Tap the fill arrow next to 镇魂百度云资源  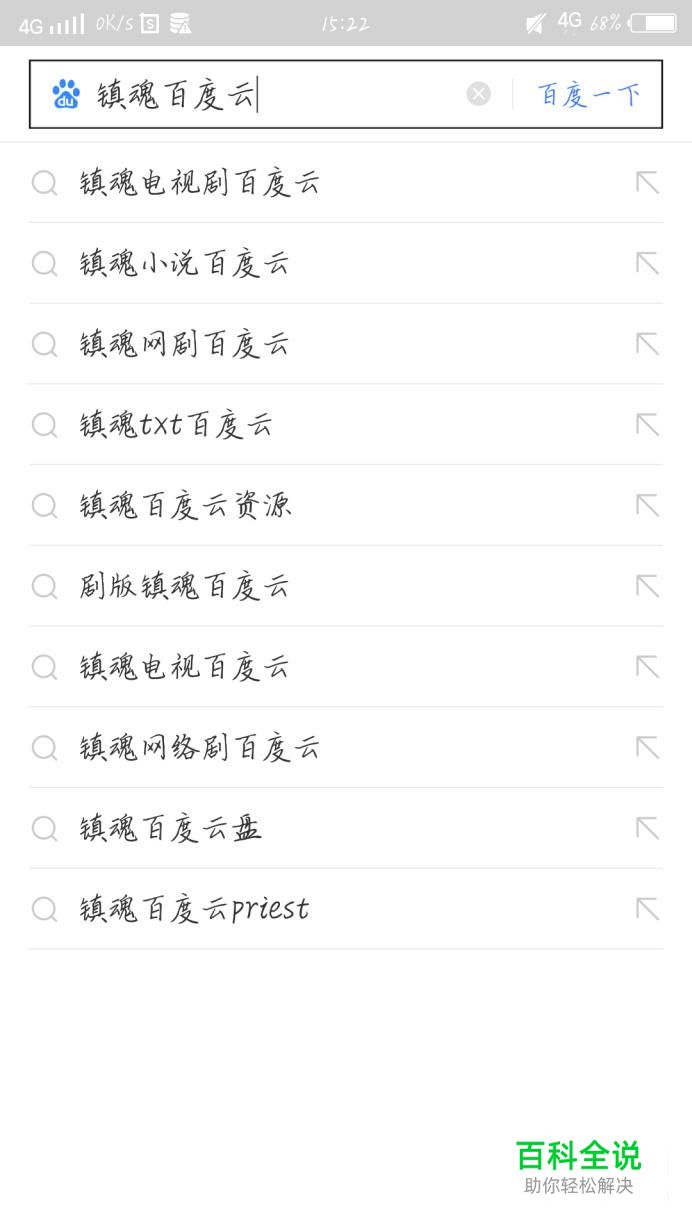tap(648, 506)
